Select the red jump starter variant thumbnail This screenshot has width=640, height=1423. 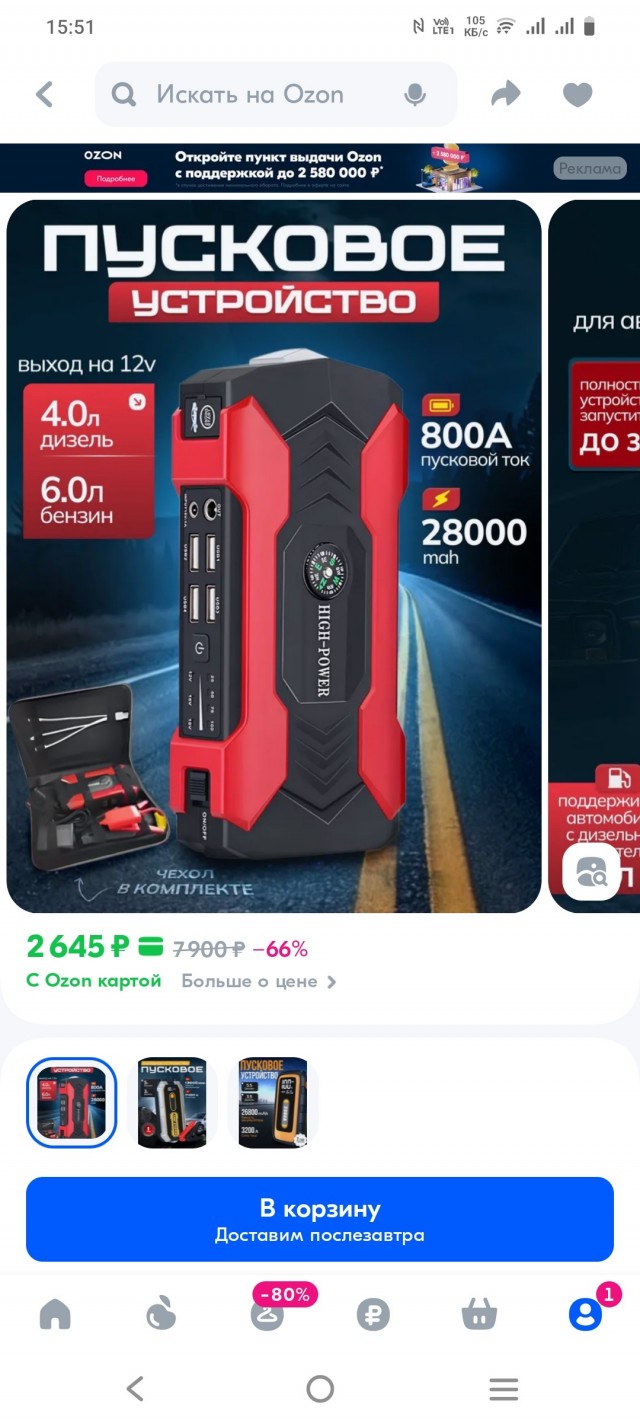click(72, 1102)
